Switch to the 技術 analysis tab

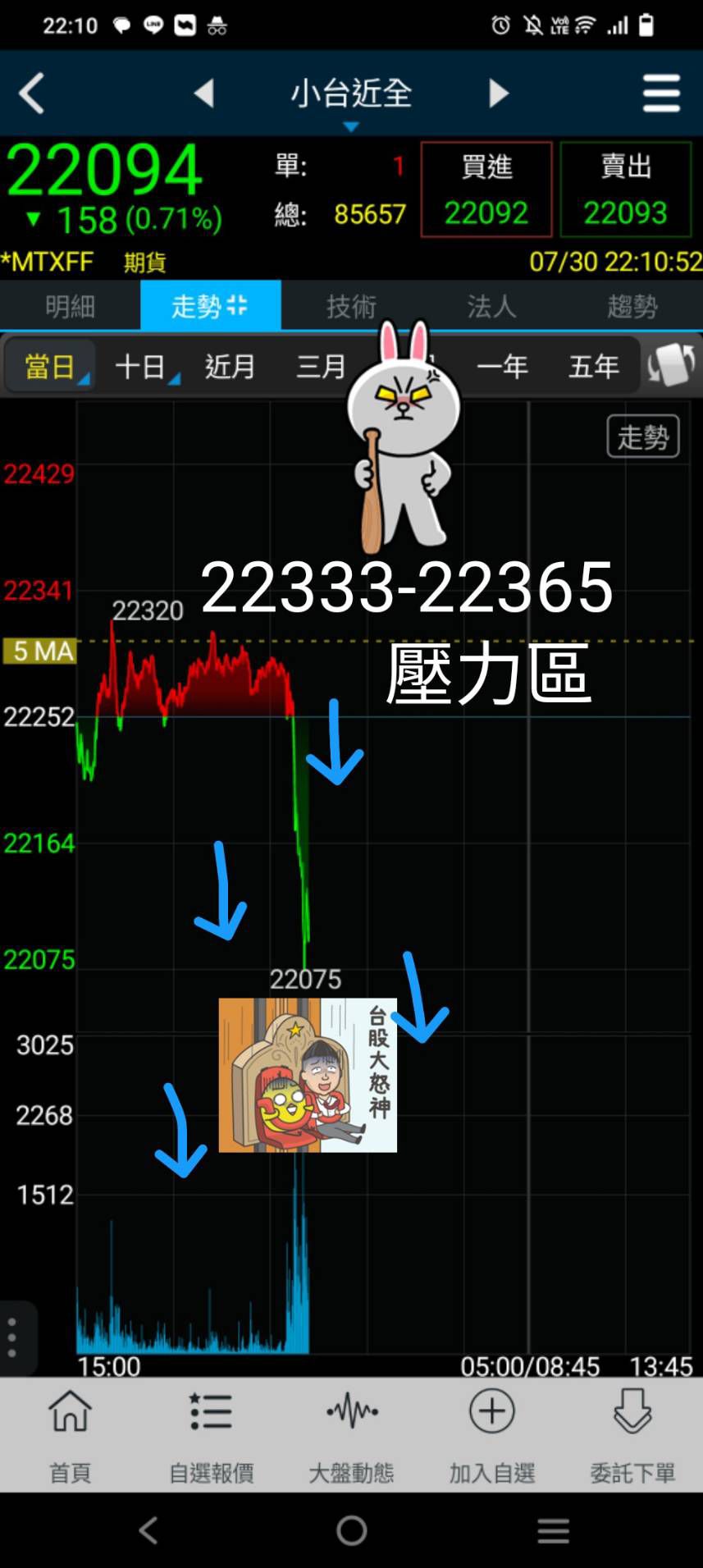[x=351, y=307]
